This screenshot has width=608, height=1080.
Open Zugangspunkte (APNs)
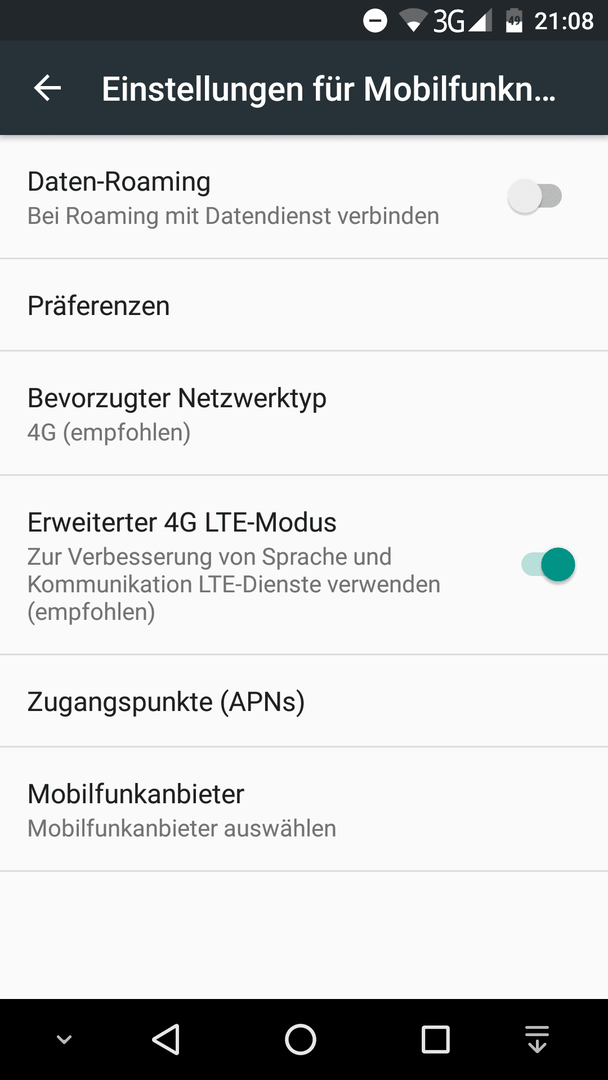pyautogui.click(x=304, y=701)
